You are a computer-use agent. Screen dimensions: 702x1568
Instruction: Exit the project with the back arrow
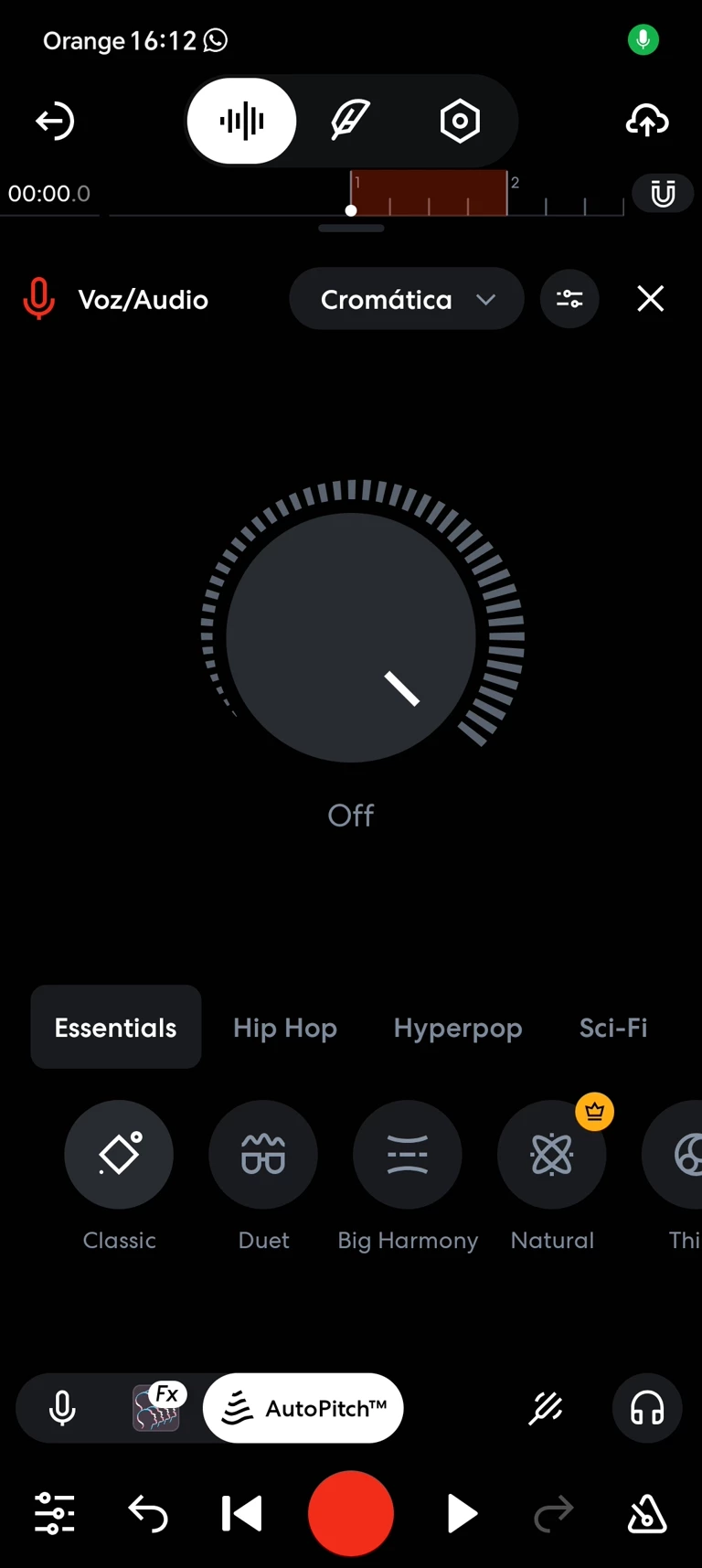[54, 121]
